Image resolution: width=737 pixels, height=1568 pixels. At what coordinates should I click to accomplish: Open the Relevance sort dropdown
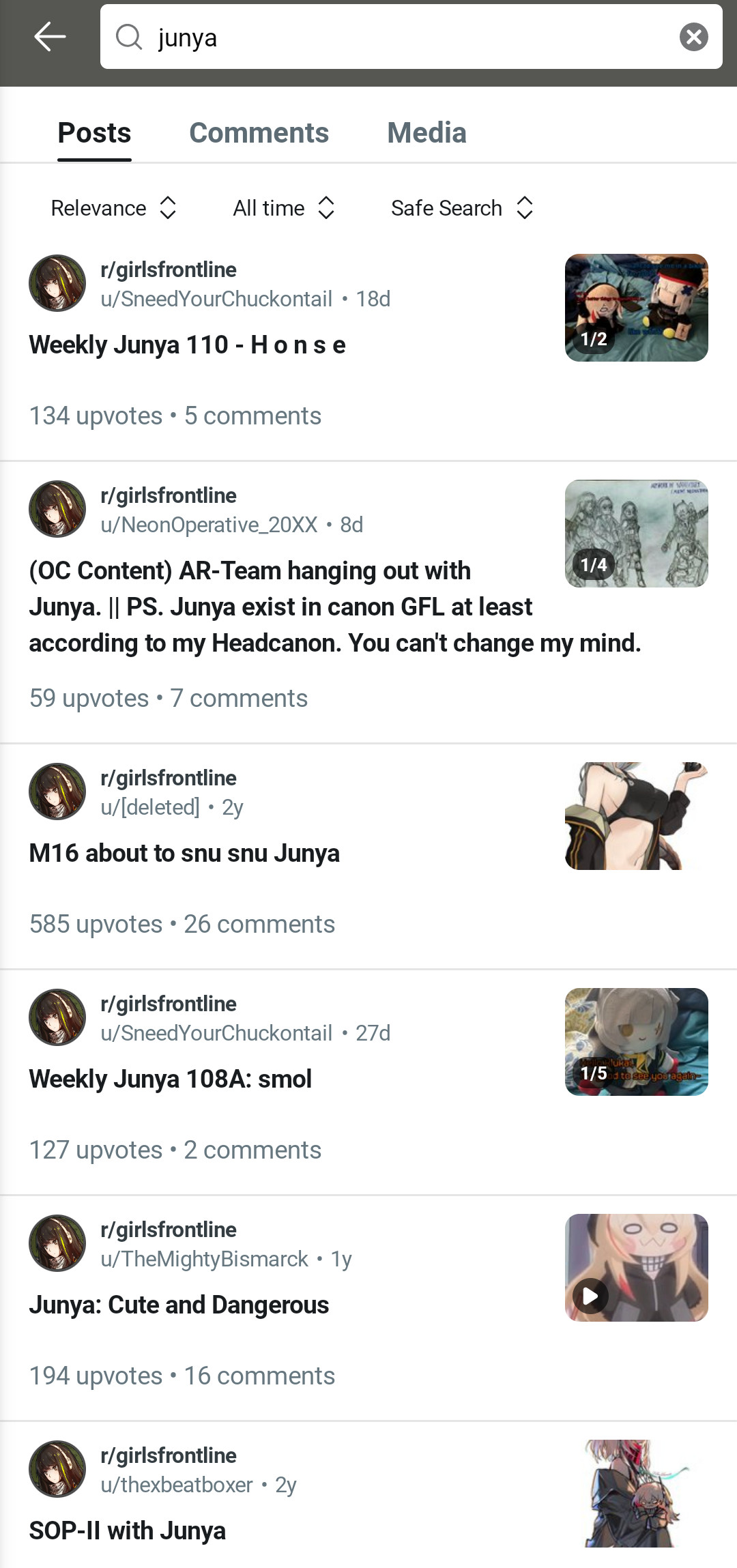point(113,208)
